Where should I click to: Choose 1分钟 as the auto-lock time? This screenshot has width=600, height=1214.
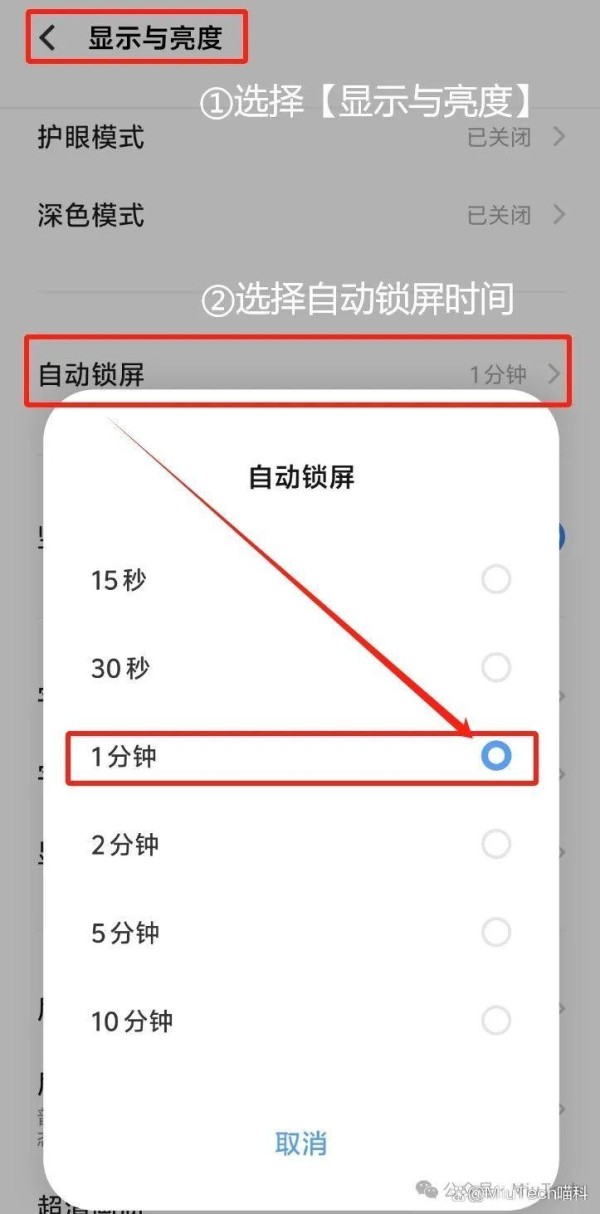point(300,757)
